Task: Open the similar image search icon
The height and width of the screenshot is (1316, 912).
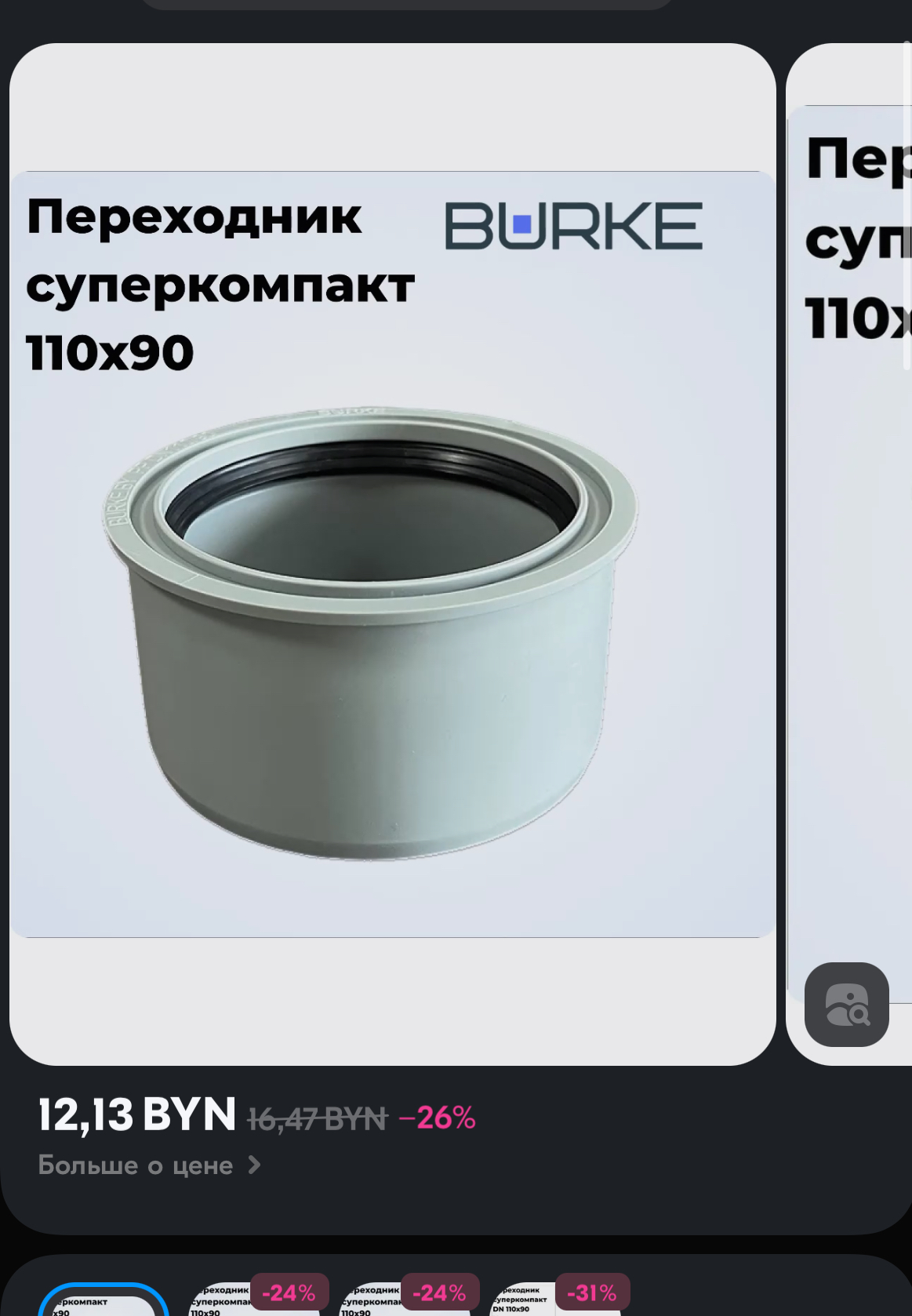Action: 846,1004
